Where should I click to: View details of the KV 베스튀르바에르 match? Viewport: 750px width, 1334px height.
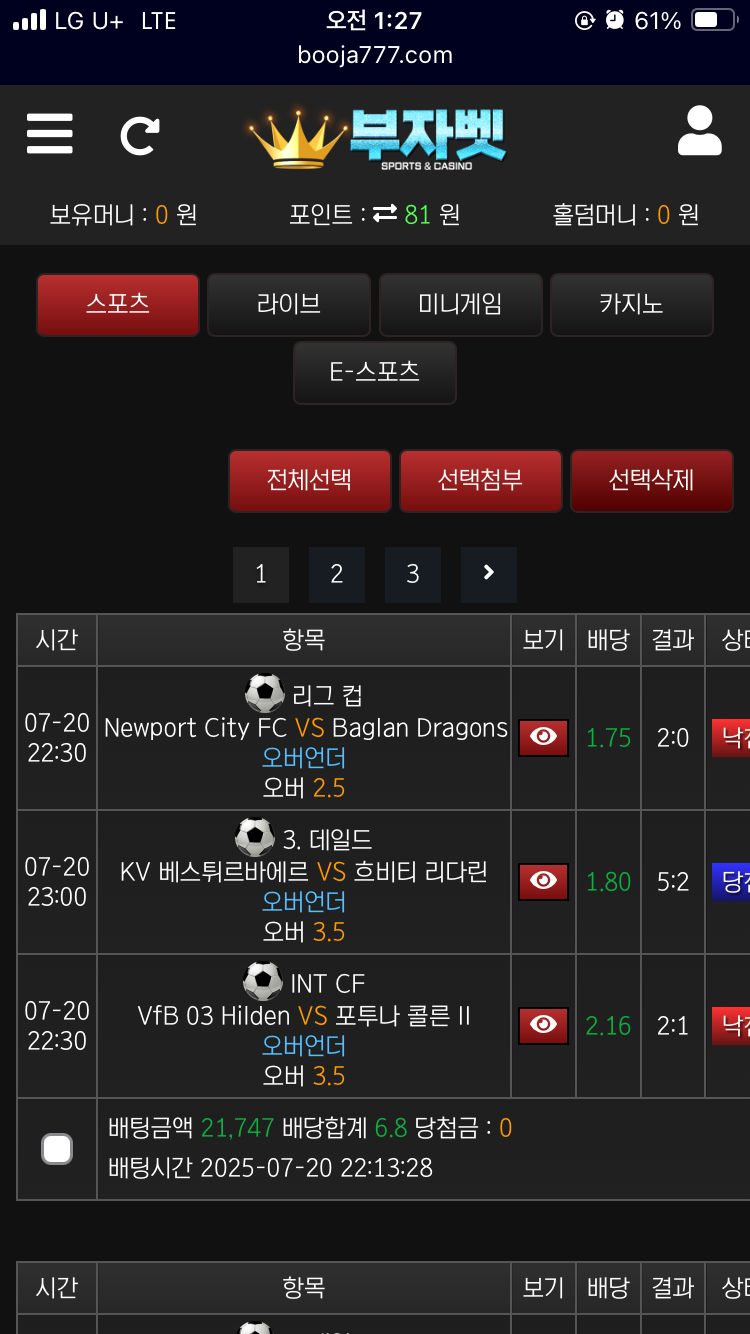pyautogui.click(x=543, y=882)
